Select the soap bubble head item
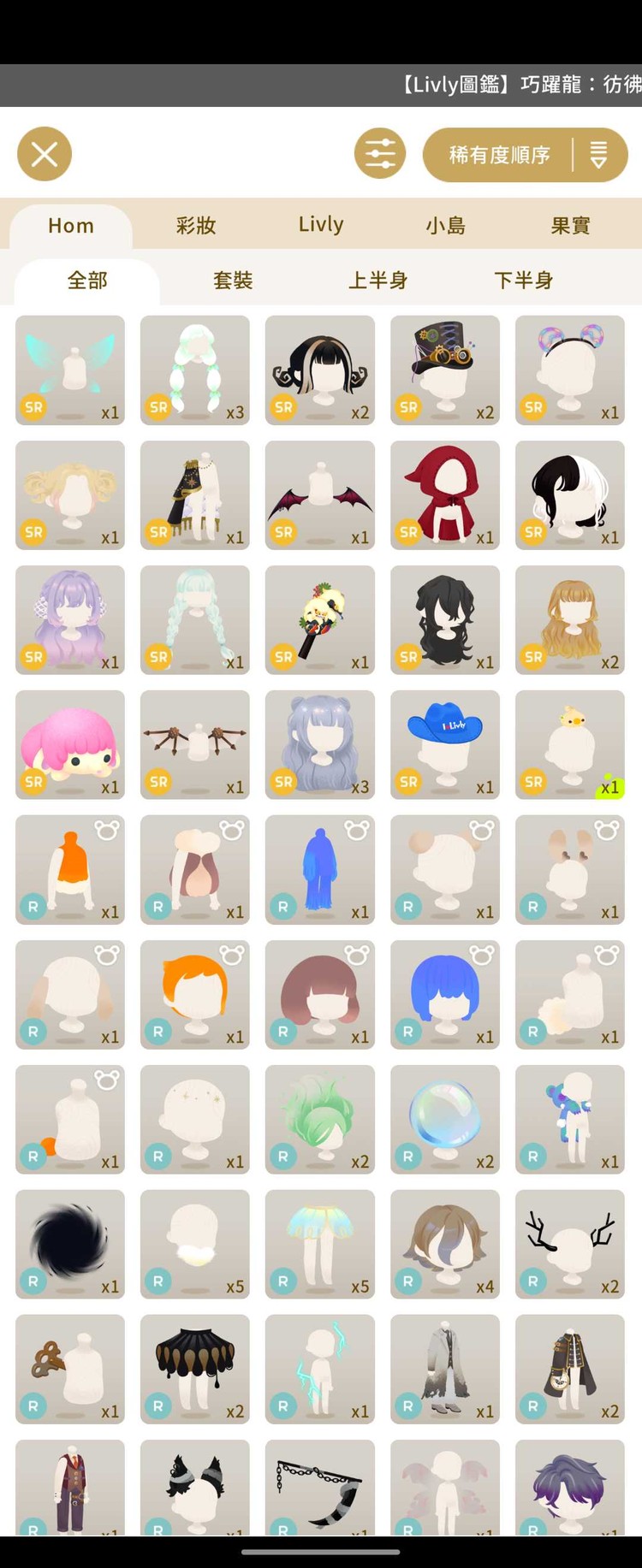The width and height of the screenshot is (642, 1568). point(445,1119)
